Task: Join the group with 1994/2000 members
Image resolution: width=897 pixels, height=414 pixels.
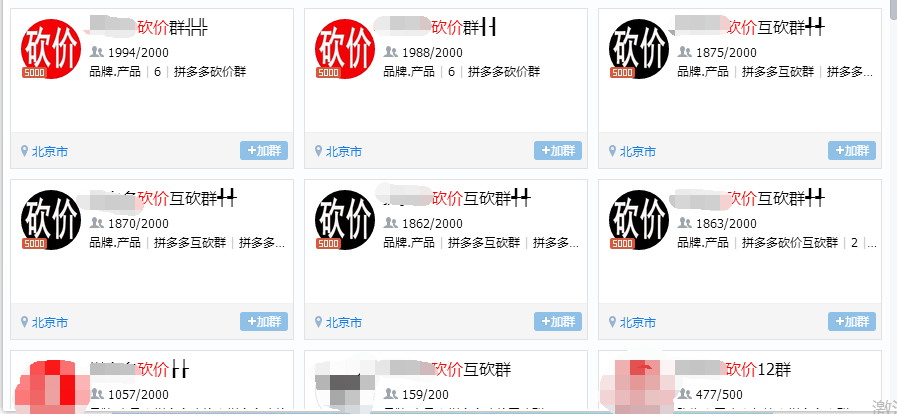Action: click(x=264, y=151)
